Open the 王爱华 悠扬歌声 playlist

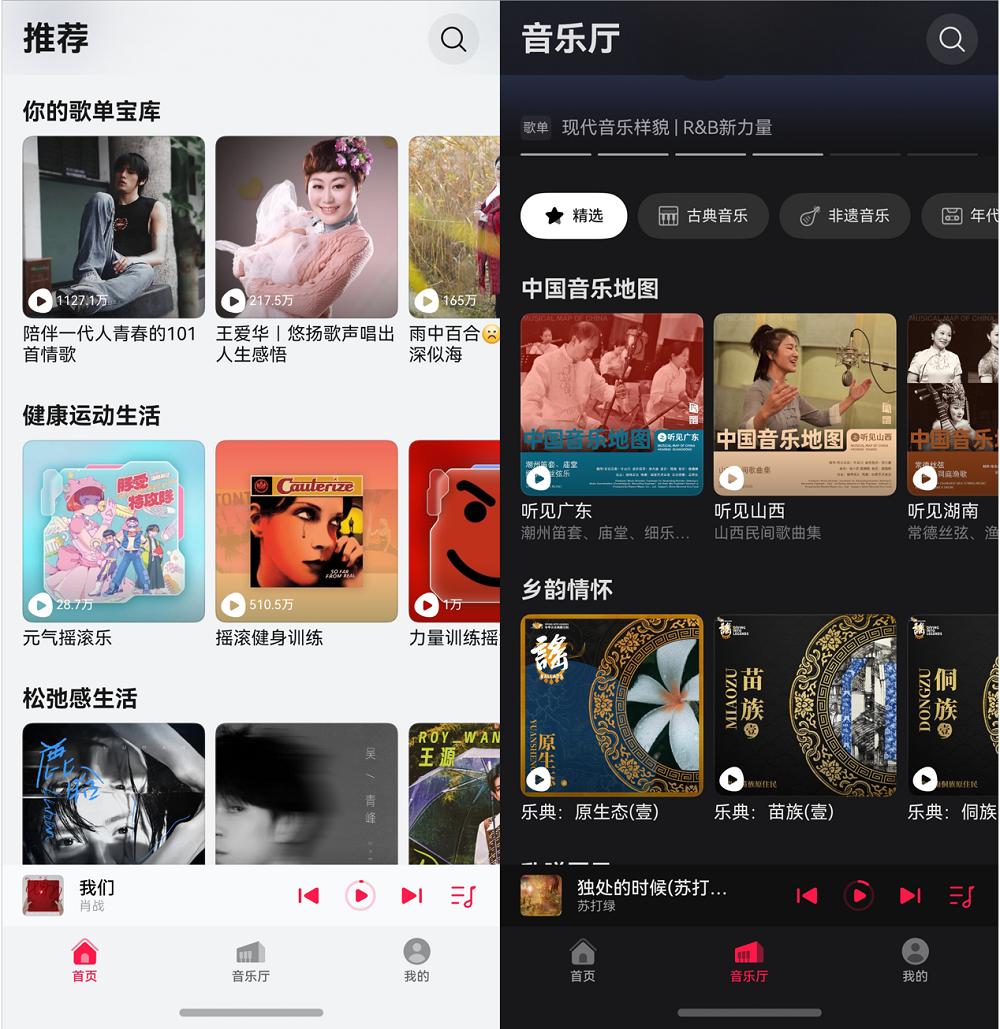point(306,228)
